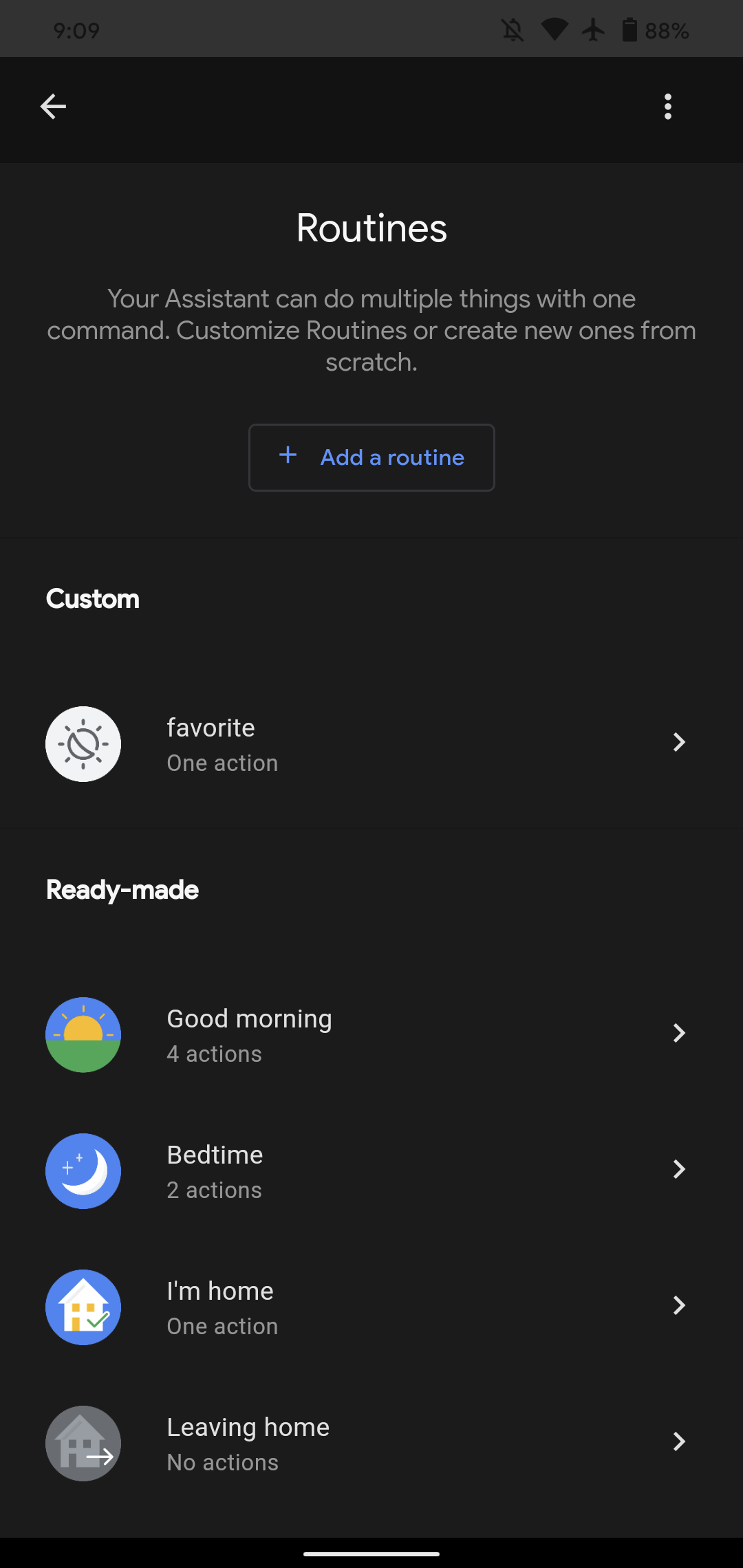743x1568 pixels.
Task: Open the Leaving home routine
Action: click(371, 1443)
